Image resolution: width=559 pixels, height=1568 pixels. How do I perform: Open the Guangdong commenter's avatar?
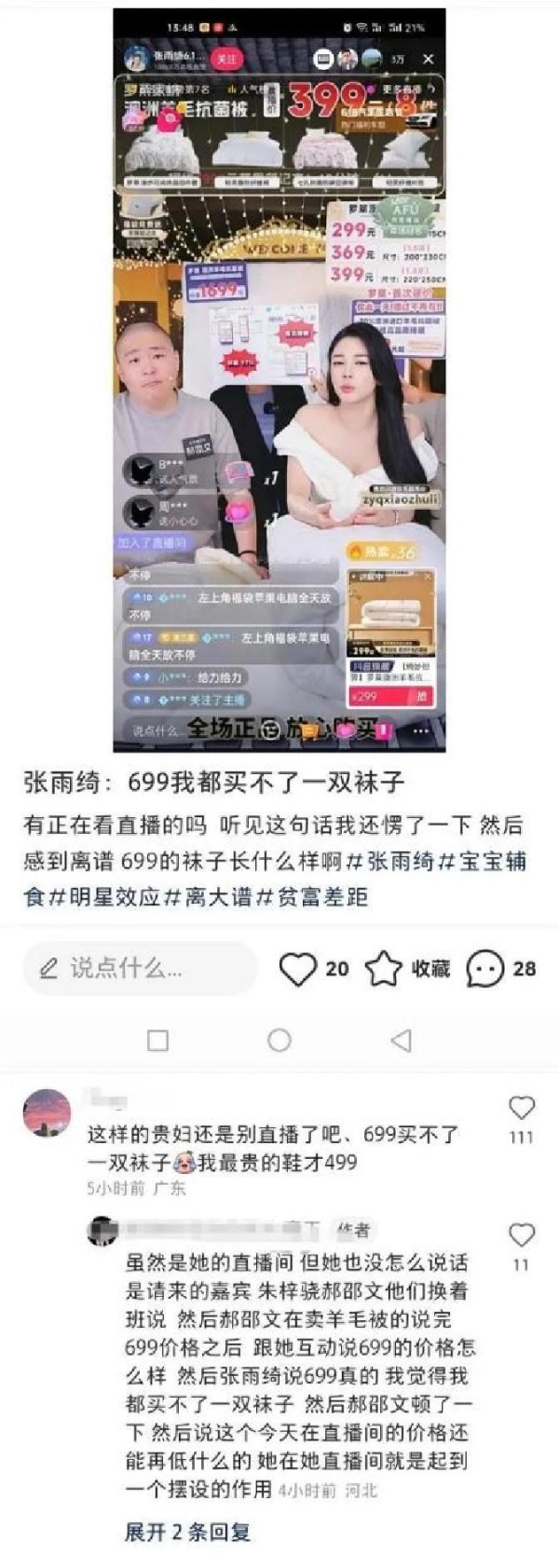pyautogui.click(x=47, y=1112)
